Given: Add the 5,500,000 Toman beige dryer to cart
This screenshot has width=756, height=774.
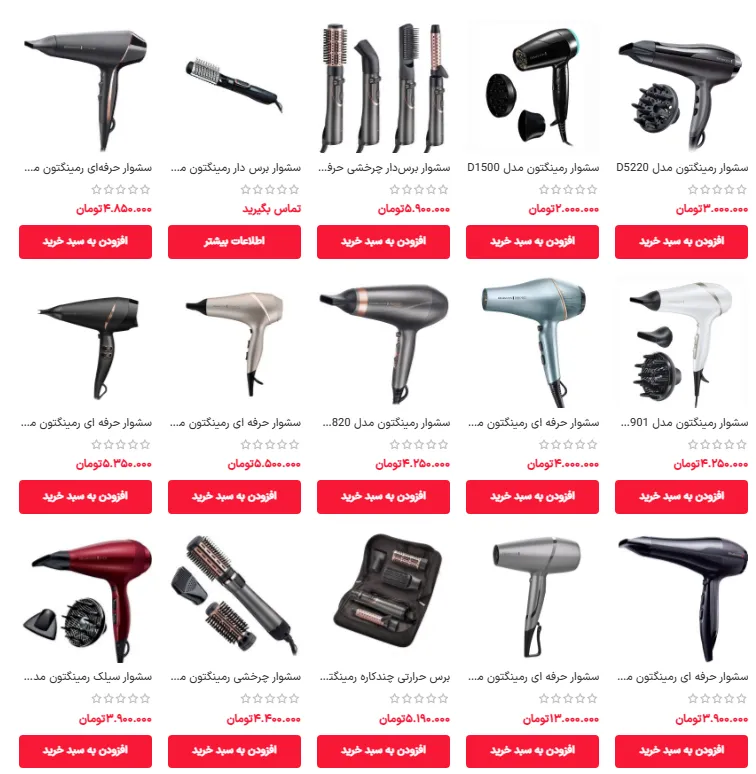Looking at the screenshot, I should (234, 496).
